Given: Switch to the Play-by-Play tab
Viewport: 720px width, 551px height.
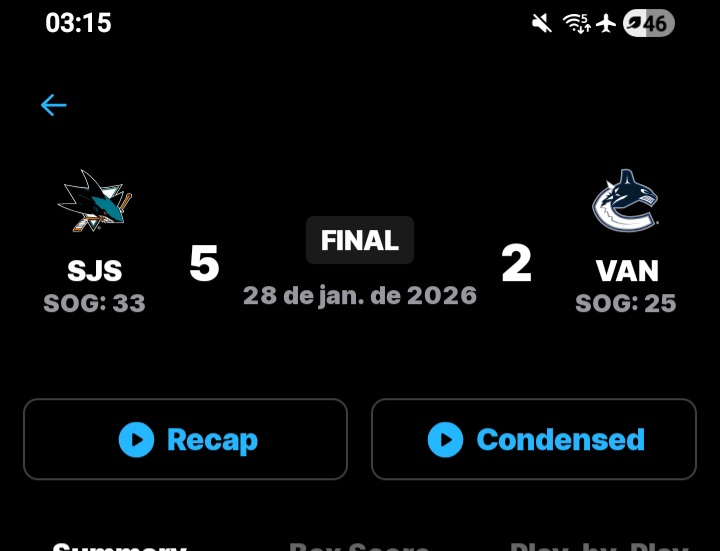Looking at the screenshot, I should point(598,546).
